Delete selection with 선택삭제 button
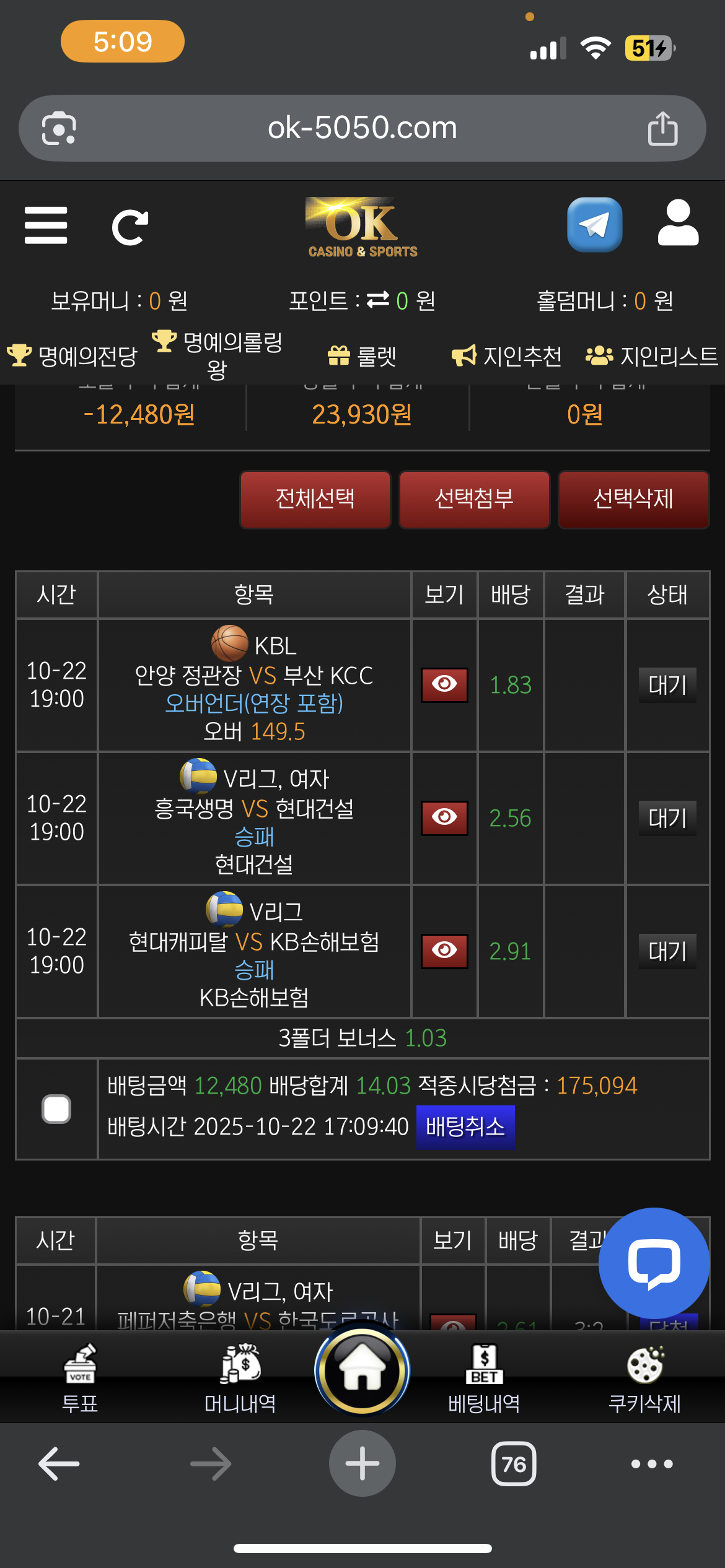The image size is (725, 1568). 633,499
